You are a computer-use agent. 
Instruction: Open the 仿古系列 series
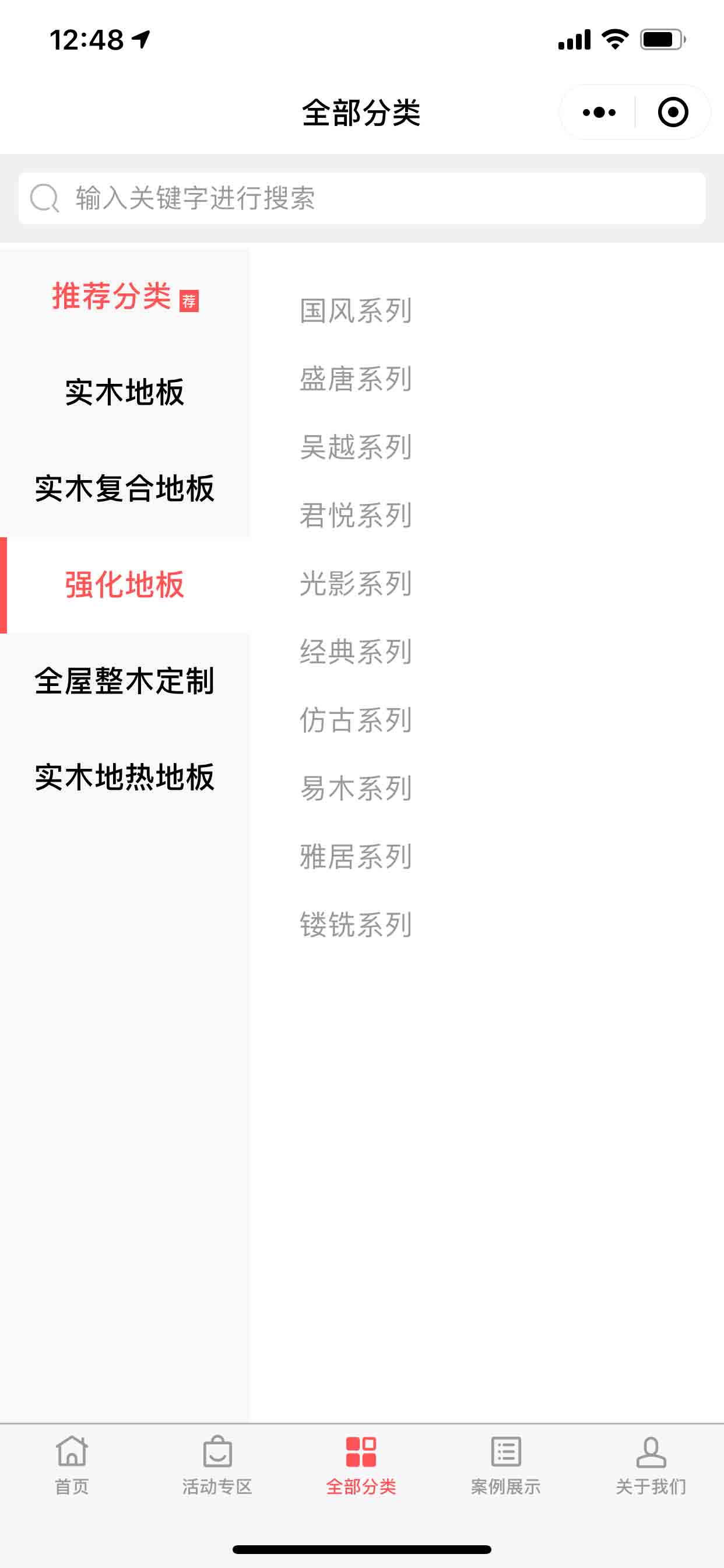pos(356,719)
